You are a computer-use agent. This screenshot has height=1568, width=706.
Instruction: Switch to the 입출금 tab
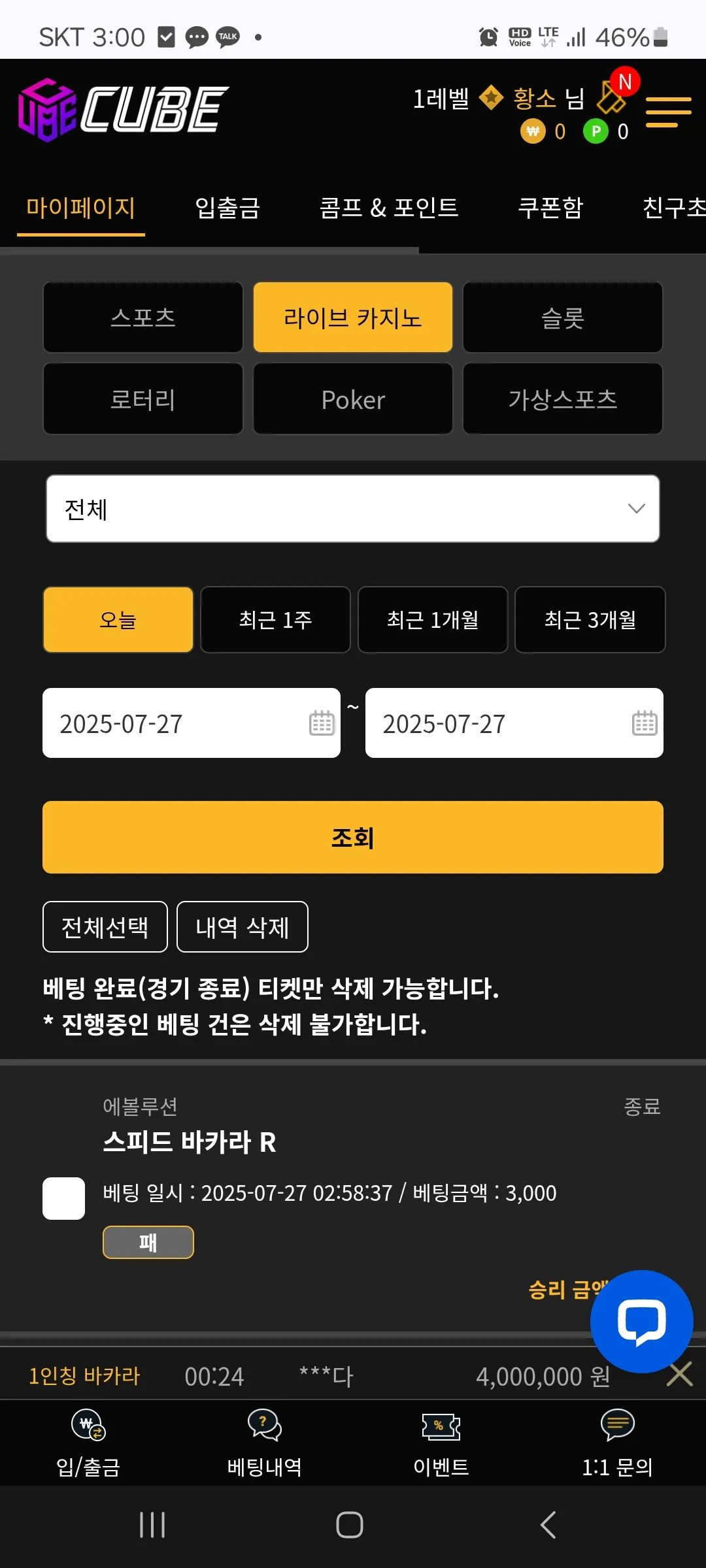[x=227, y=208]
